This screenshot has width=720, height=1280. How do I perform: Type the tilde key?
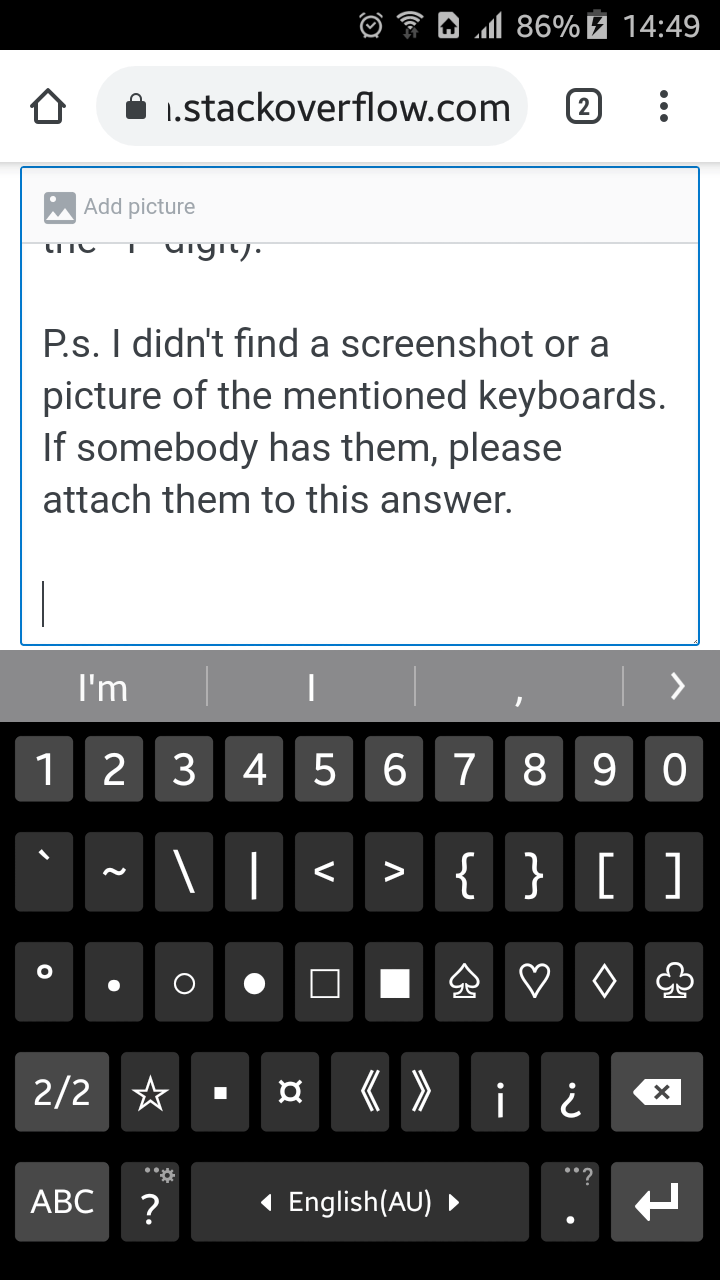(x=114, y=872)
